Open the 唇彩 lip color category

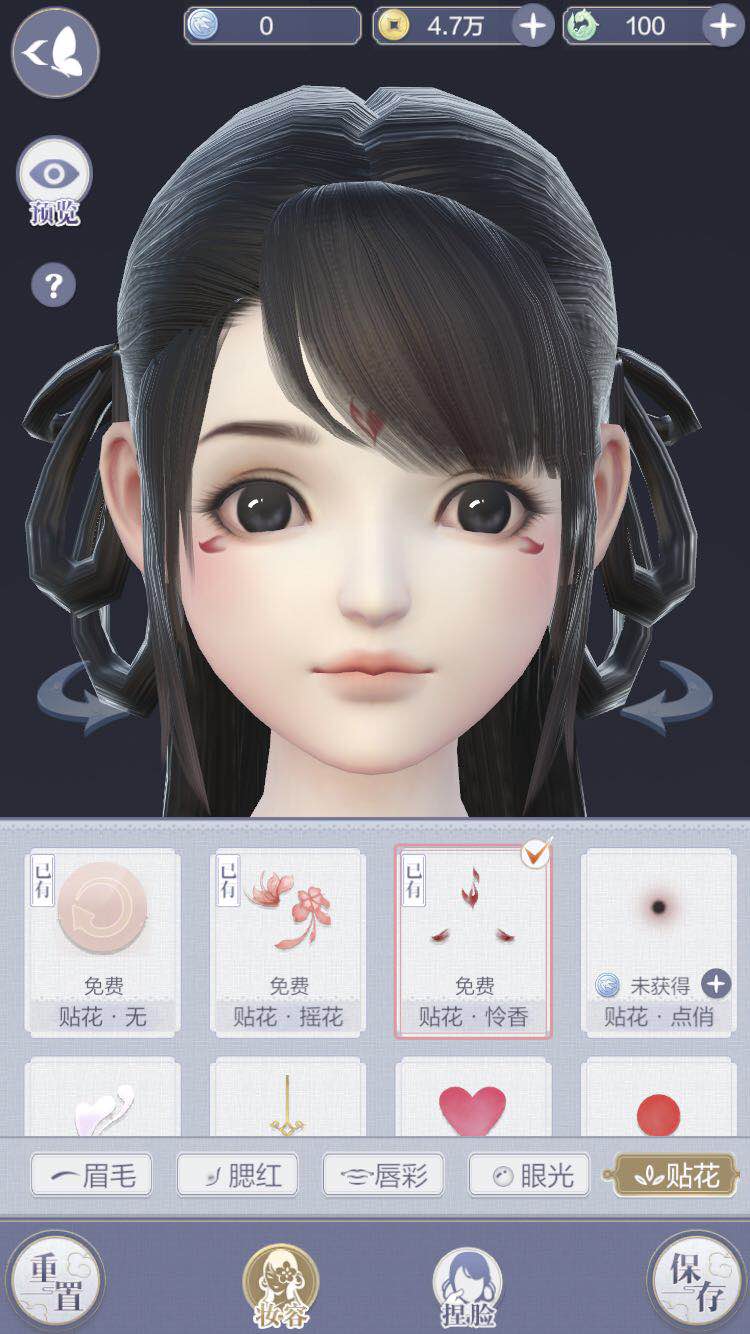tap(384, 1176)
